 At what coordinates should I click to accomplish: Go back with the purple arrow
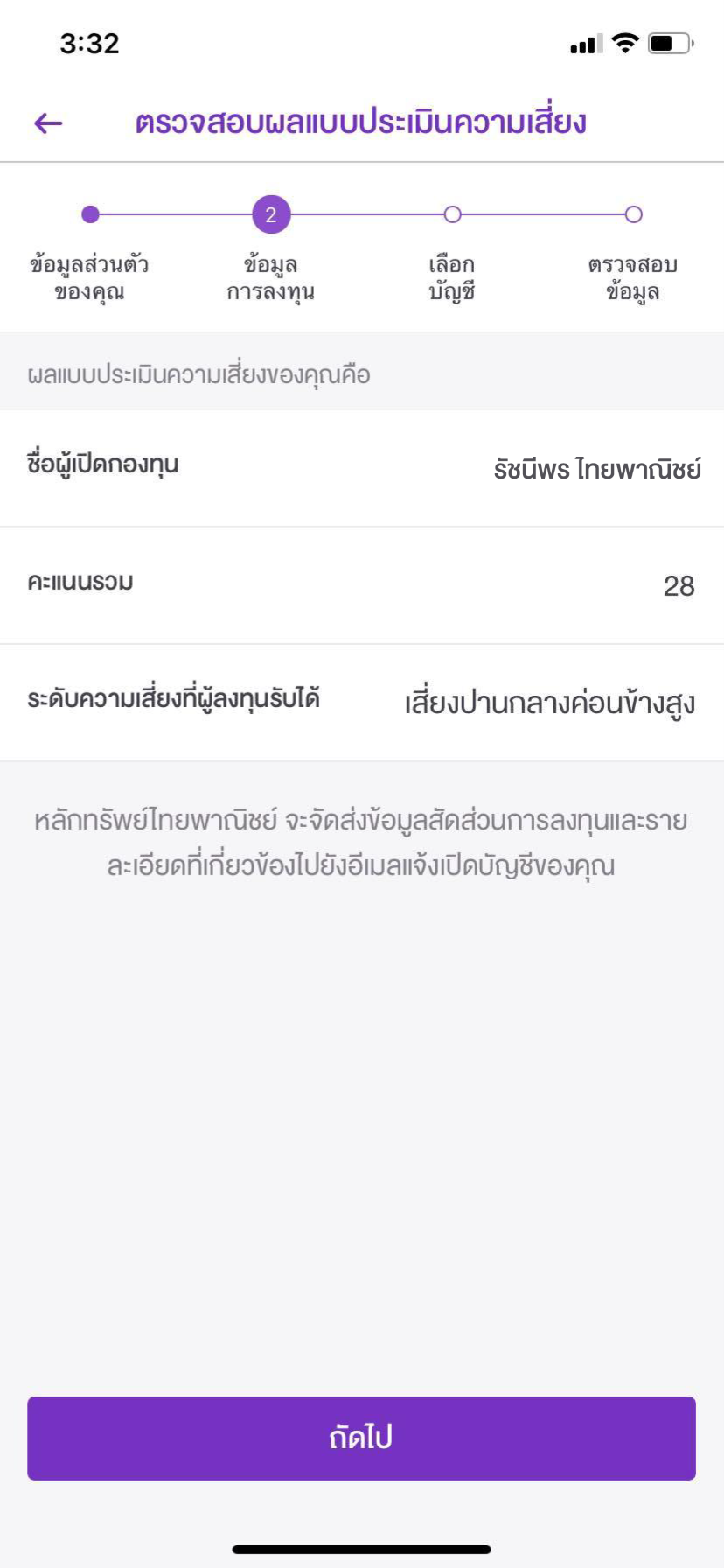[x=48, y=123]
